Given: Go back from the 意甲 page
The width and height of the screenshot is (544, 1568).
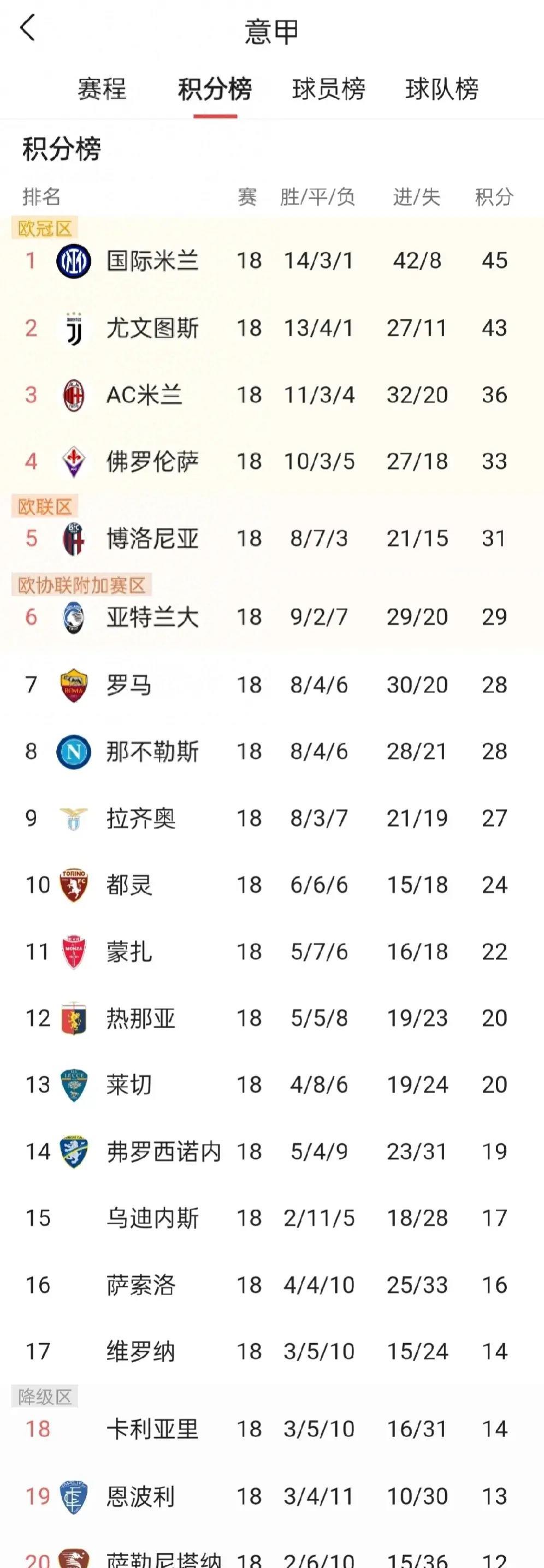Looking at the screenshot, I should tap(28, 28).
